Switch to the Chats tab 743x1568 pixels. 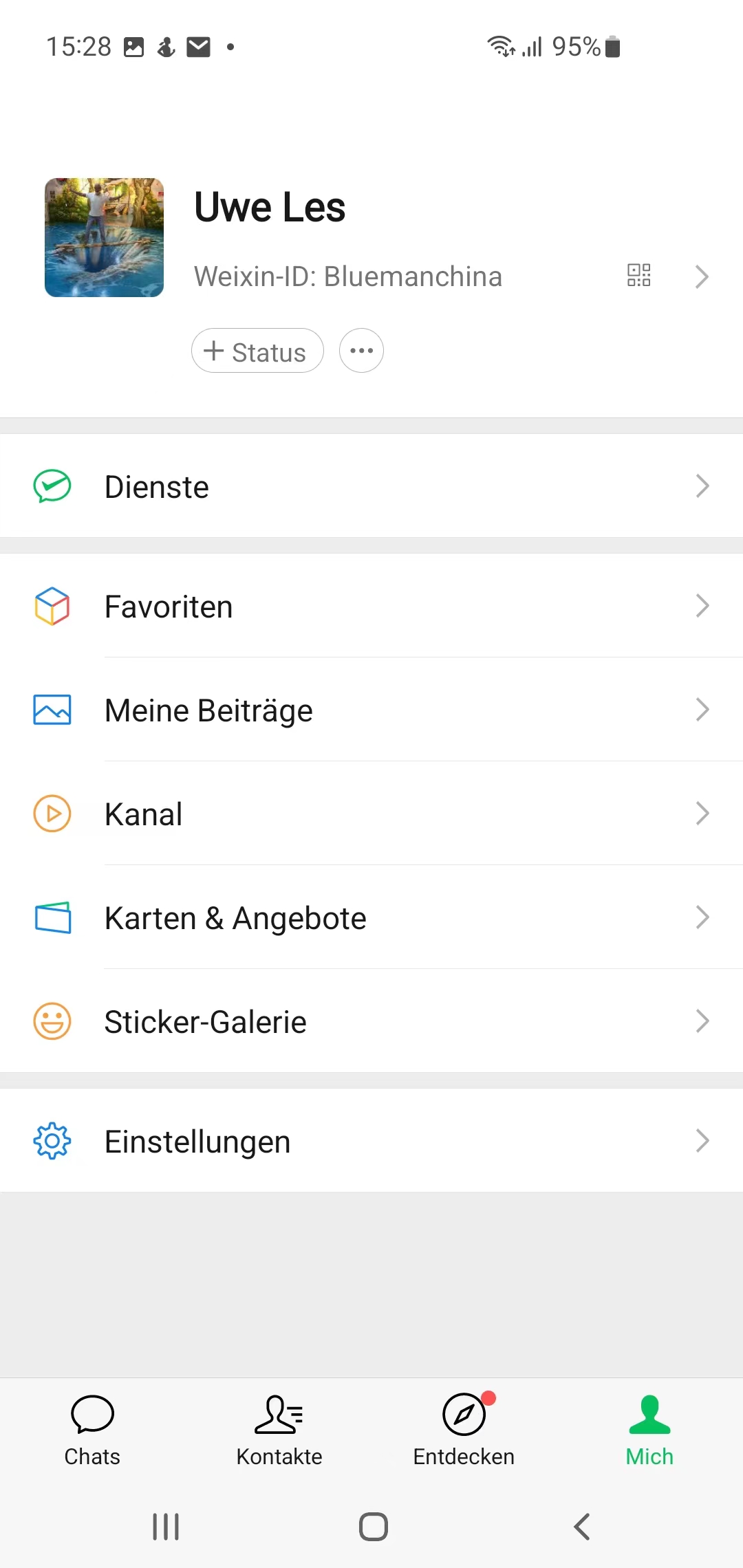pos(92,1430)
